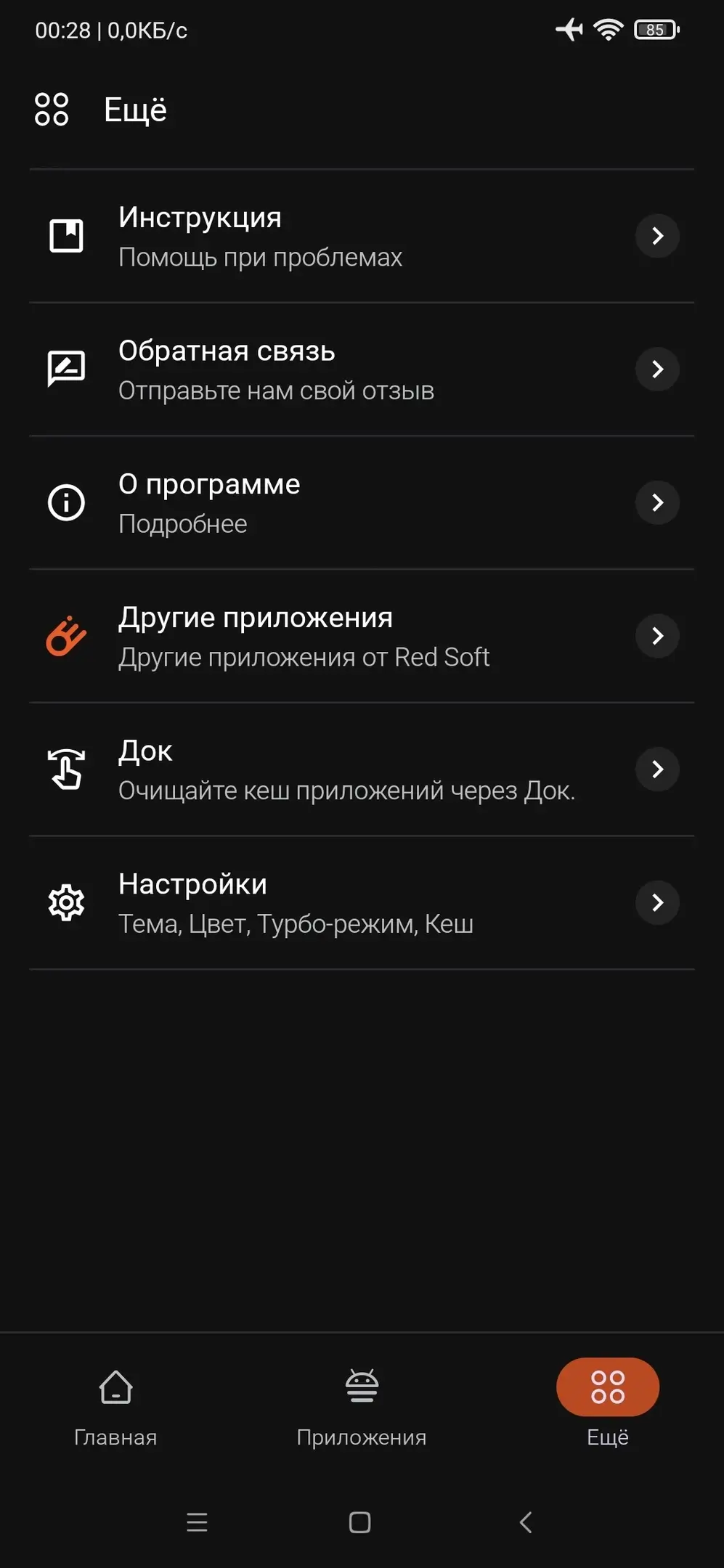Open the Док row

[362, 769]
